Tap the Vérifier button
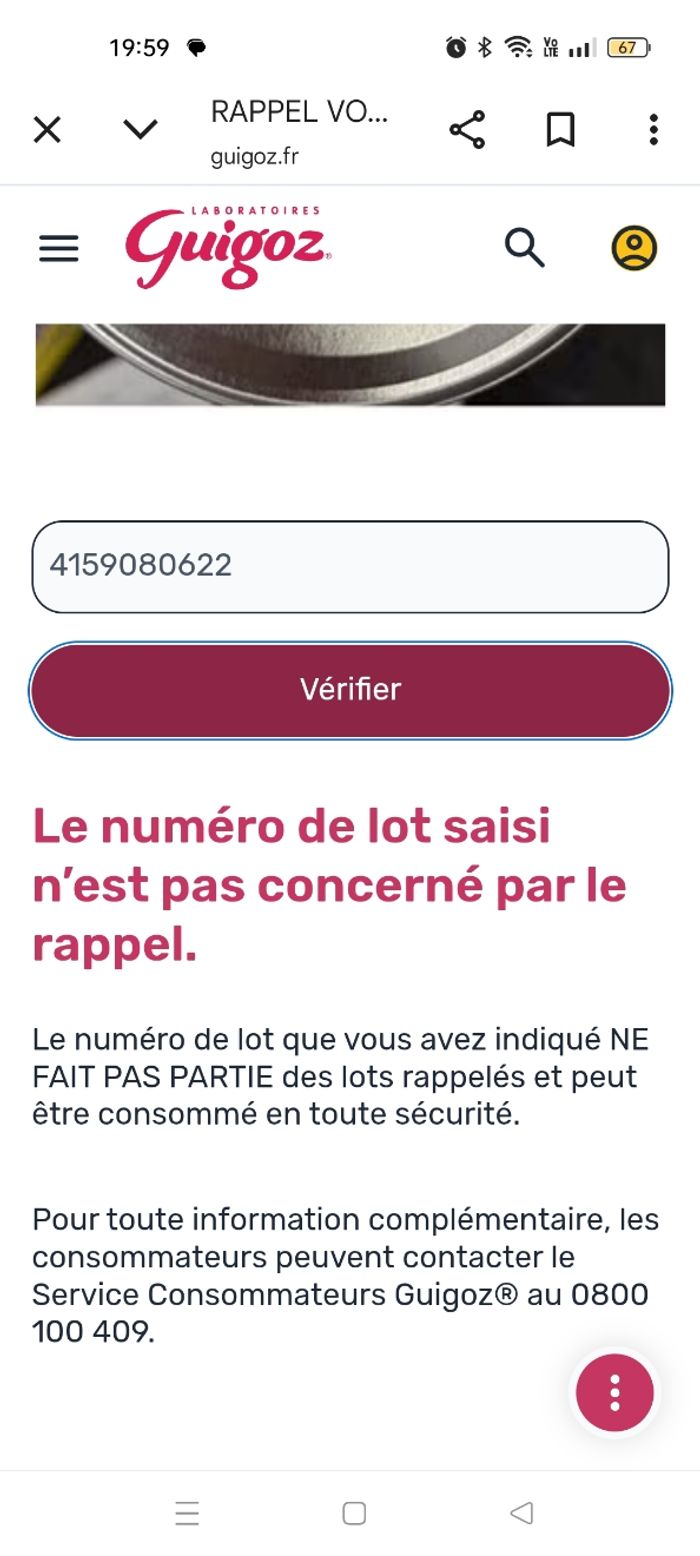The height and width of the screenshot is (1556, 700). click(x=350, y=690)
